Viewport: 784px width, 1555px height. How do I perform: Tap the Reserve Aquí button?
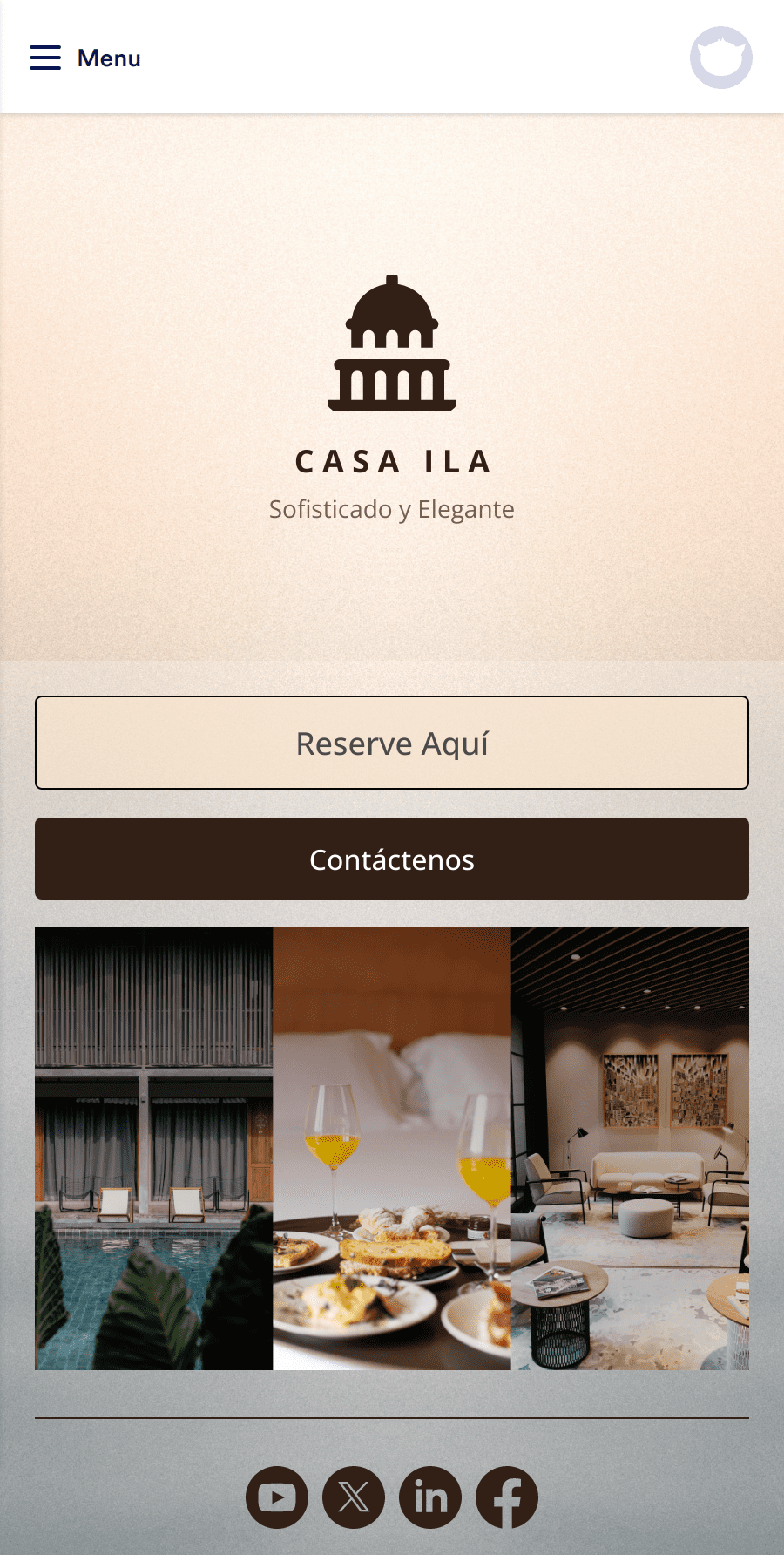point(392,743)
